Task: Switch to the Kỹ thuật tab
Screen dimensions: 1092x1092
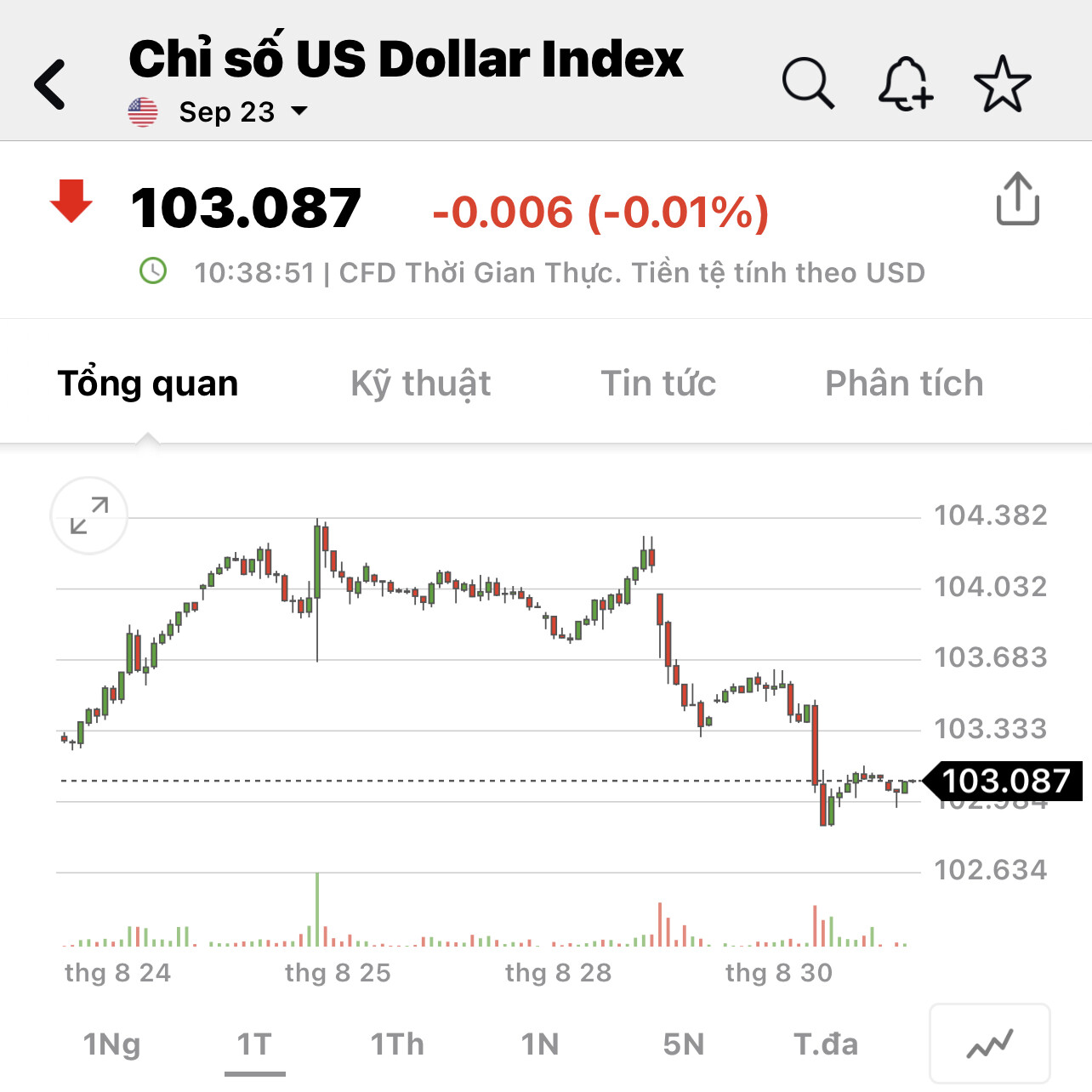Action: [420, 384]
